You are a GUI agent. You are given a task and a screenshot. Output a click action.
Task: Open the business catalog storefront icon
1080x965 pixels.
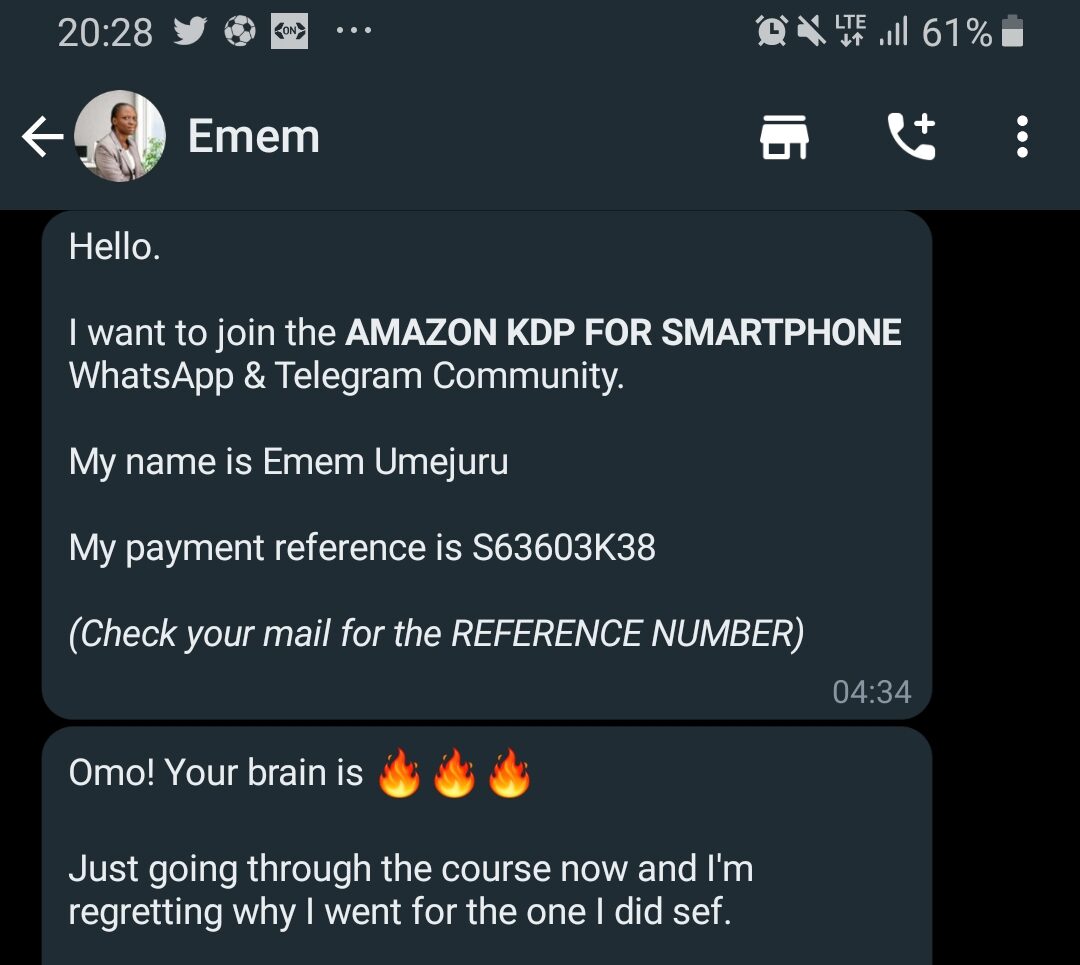coord(785,137)
